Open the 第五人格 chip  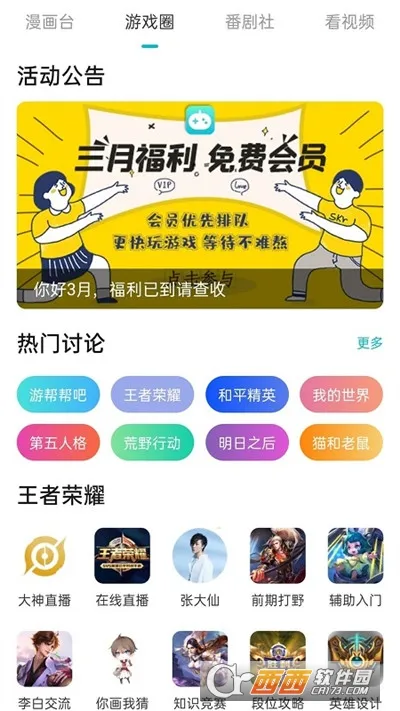58,443
